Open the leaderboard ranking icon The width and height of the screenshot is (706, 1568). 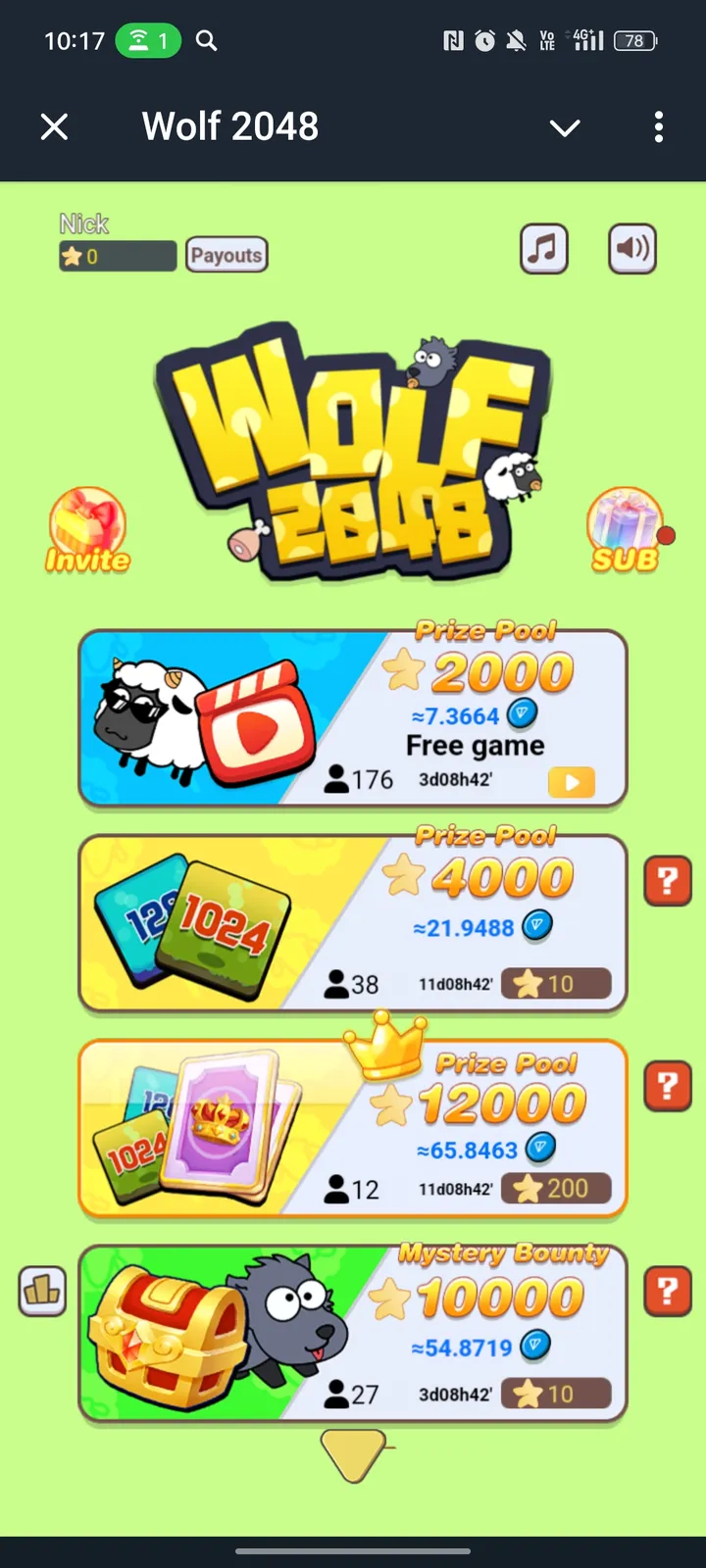click(x=42, y=1290)
